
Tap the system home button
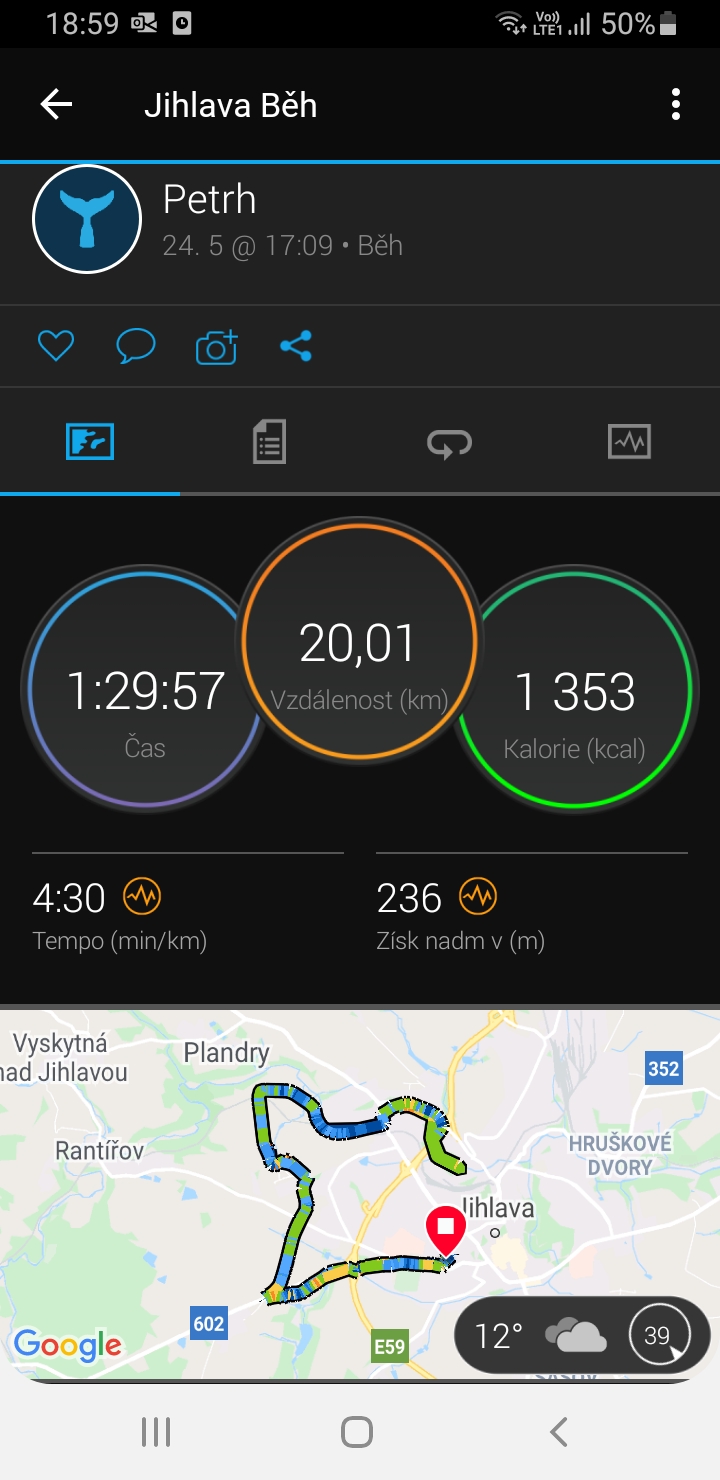tap(357, 1432)
